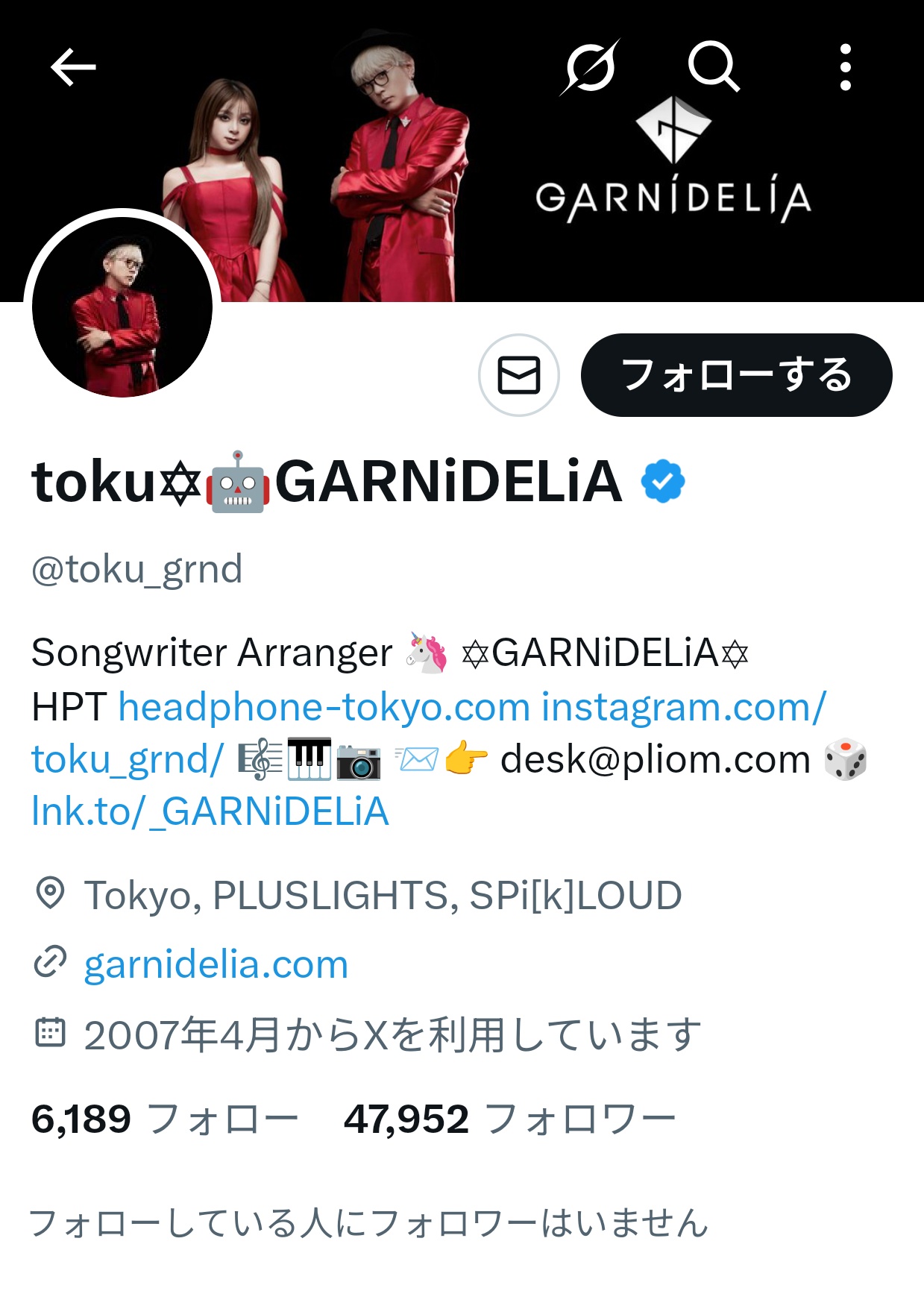
Task: Tap the Grok icon in header
Action: click(x=590, y=67)
